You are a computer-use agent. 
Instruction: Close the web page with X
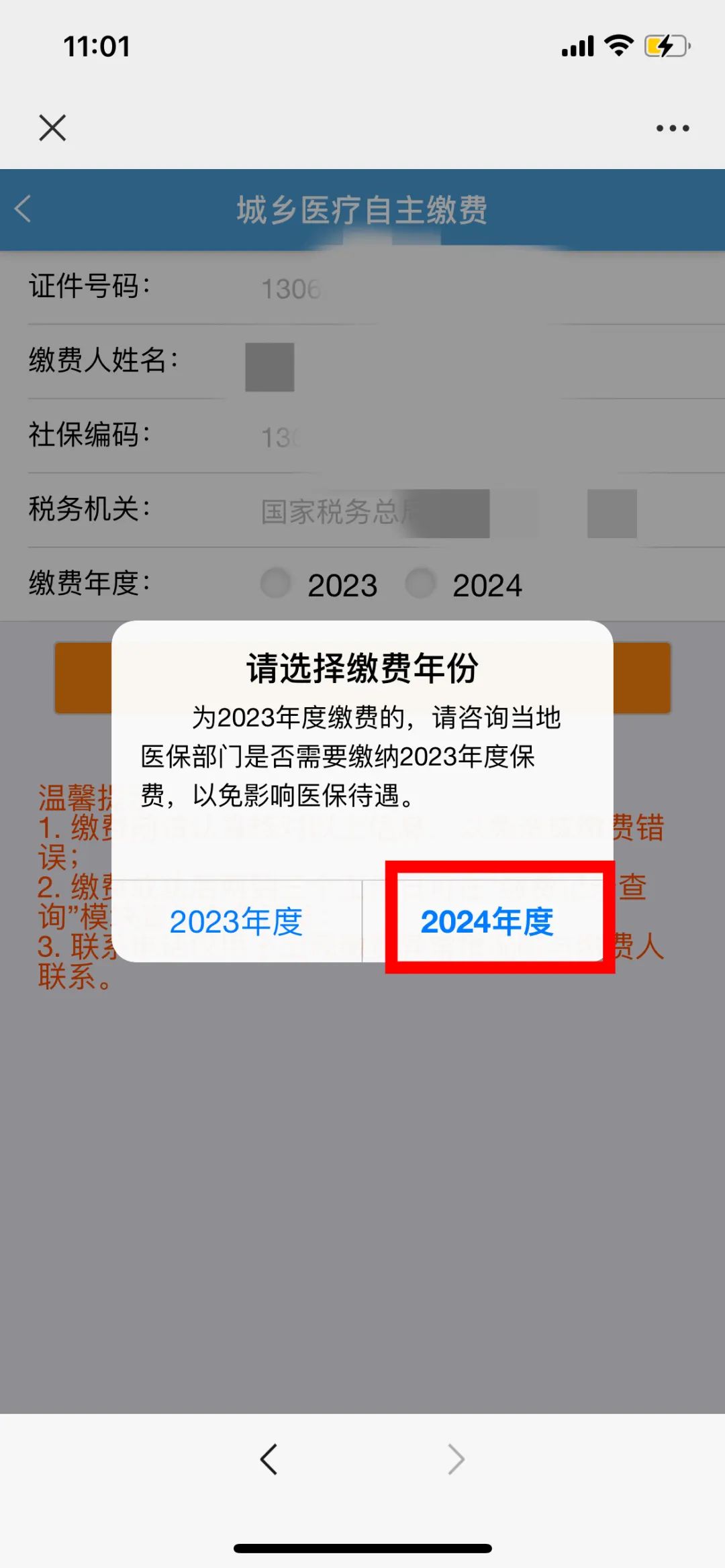52,127
